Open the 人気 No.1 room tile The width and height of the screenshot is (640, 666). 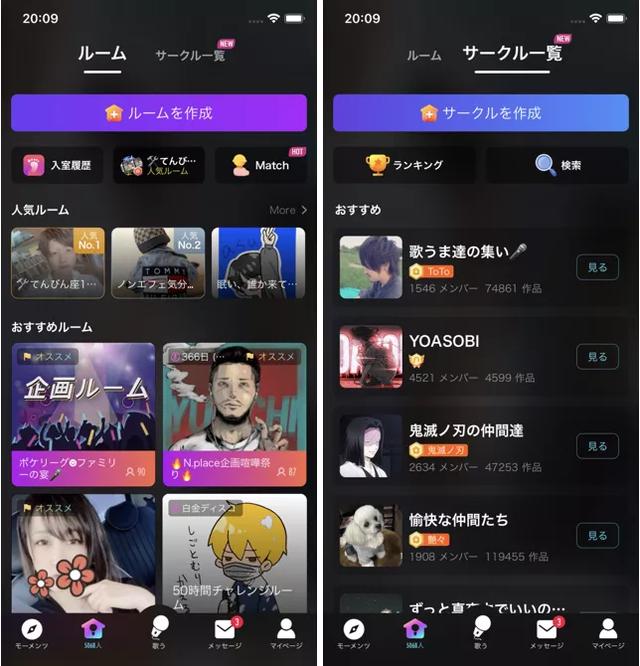57,262
